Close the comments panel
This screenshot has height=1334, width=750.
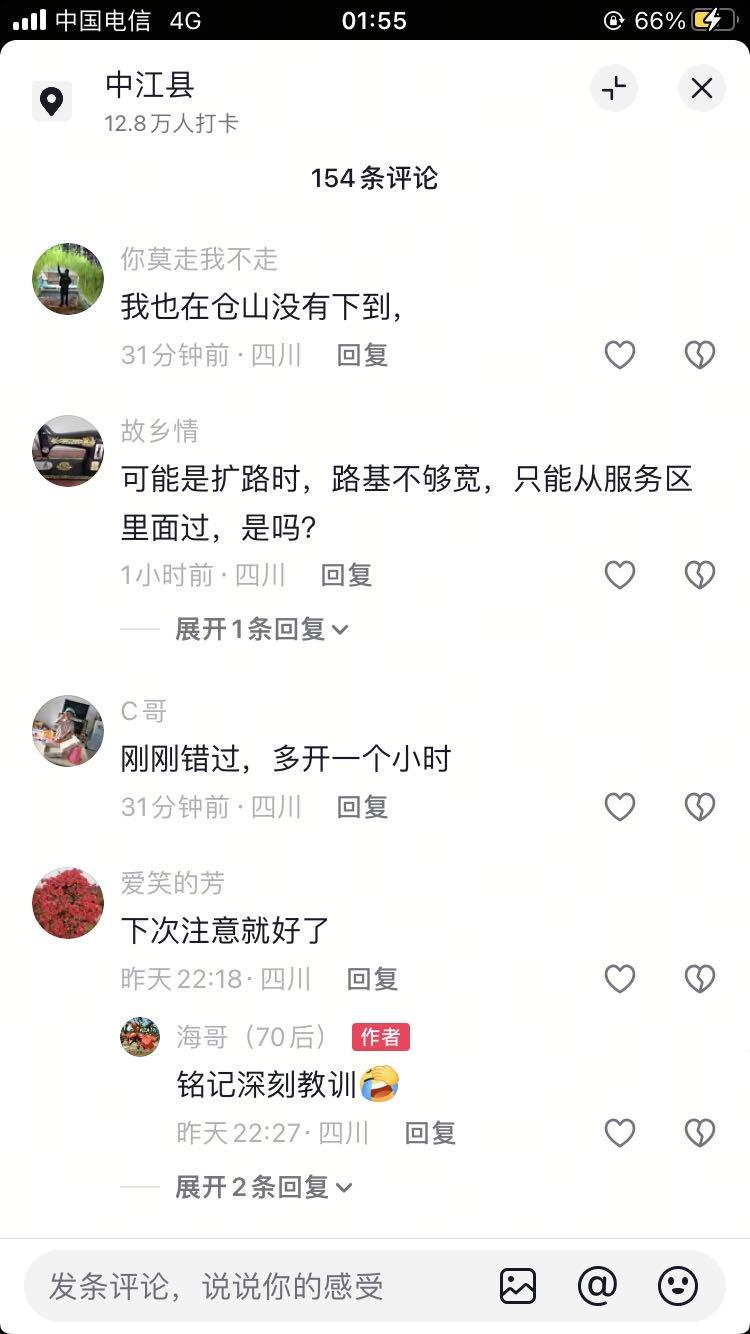[702, 88]
